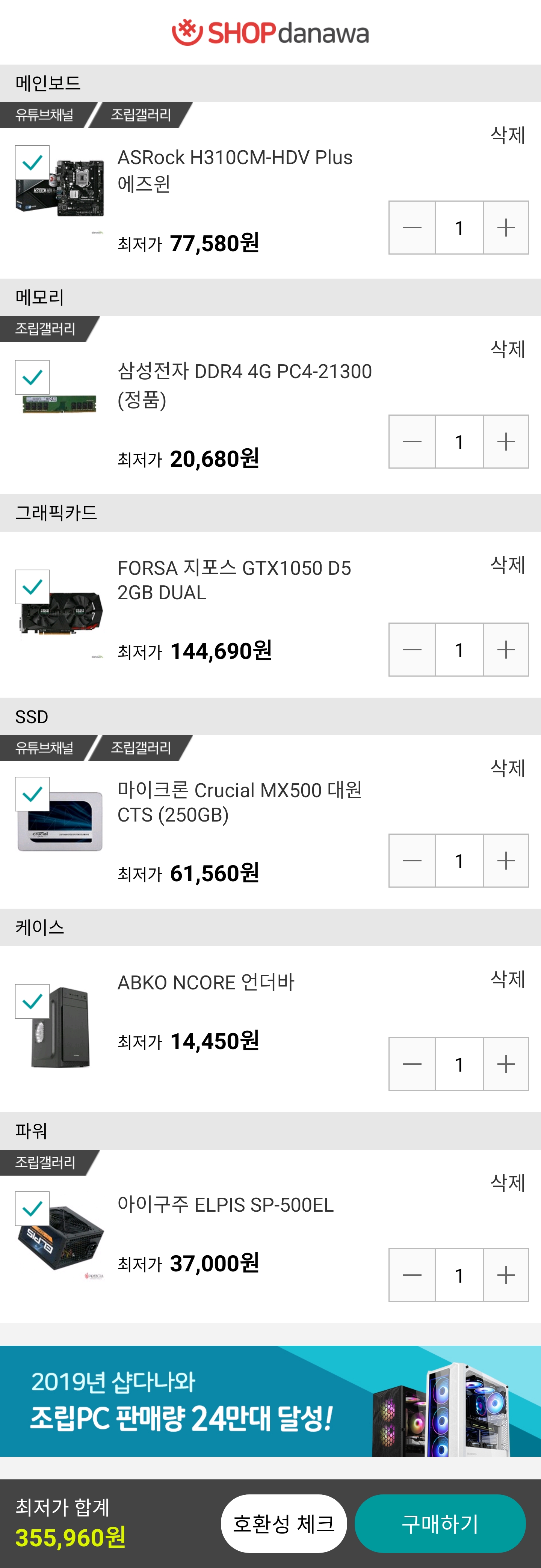Open 조립갤러리 tag under 메모리
541x1568 pixels.
click(46, 329)
